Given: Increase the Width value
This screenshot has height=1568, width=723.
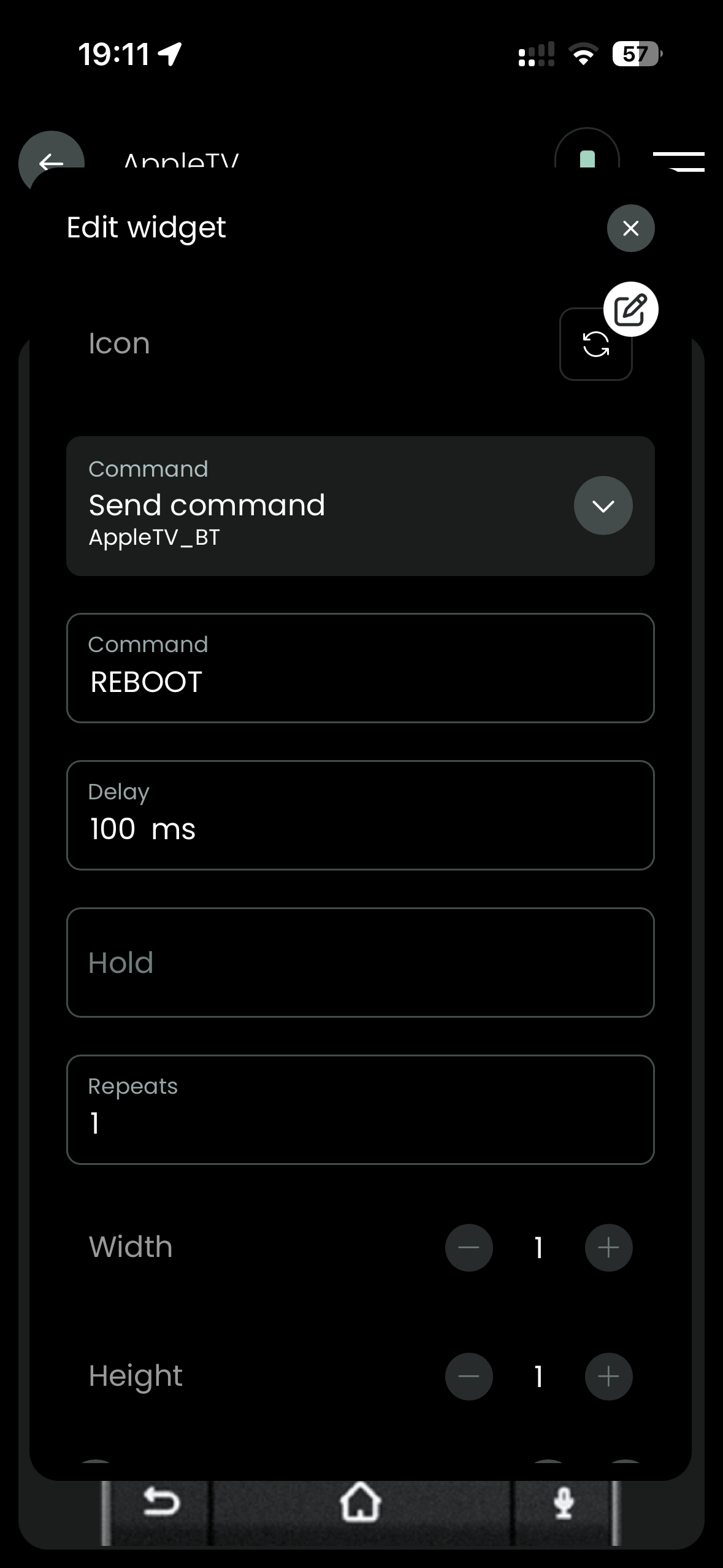Looking at the screenshot, I should (608, 1248).
